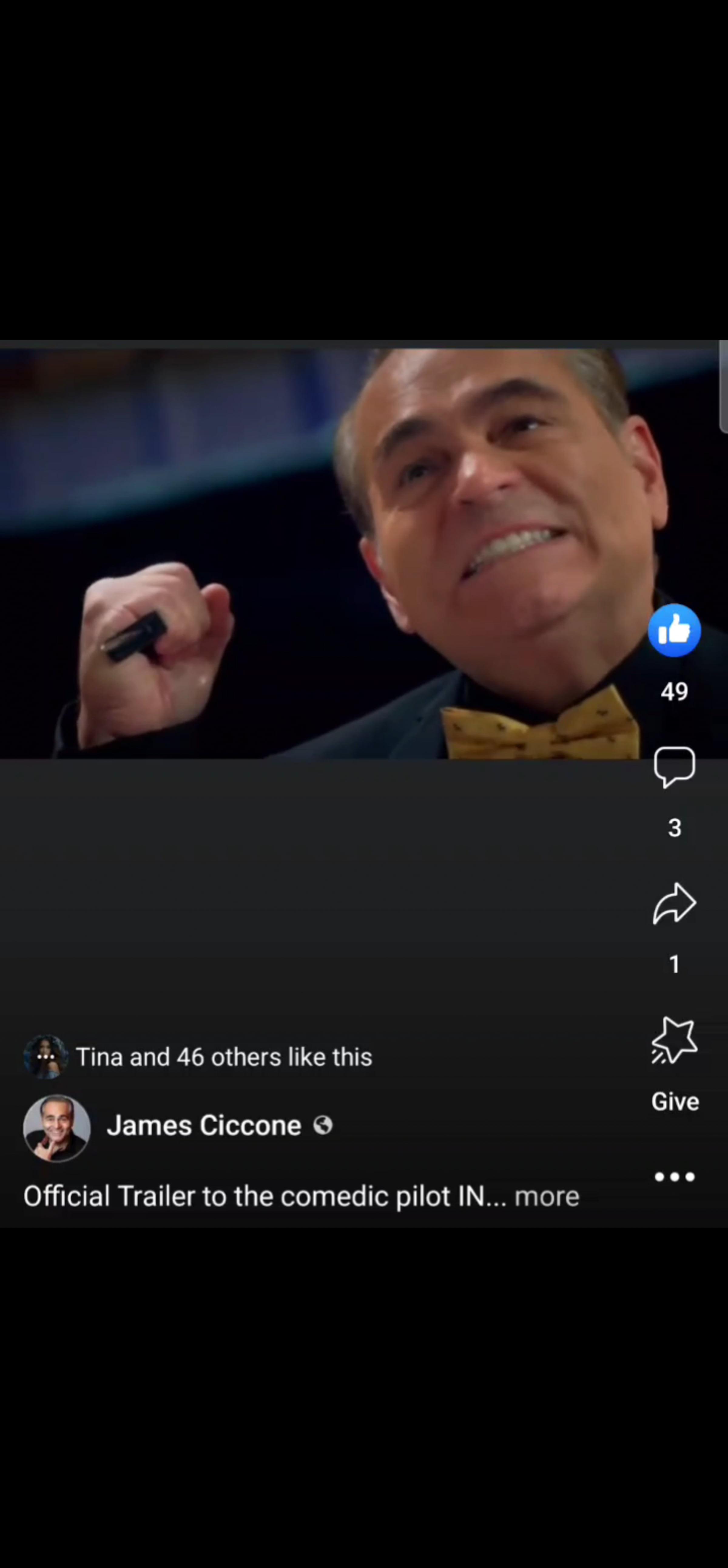Unlike the video with the thumbs-up icon
Viewport: 728px width, 1568px height.
[674, 631]
